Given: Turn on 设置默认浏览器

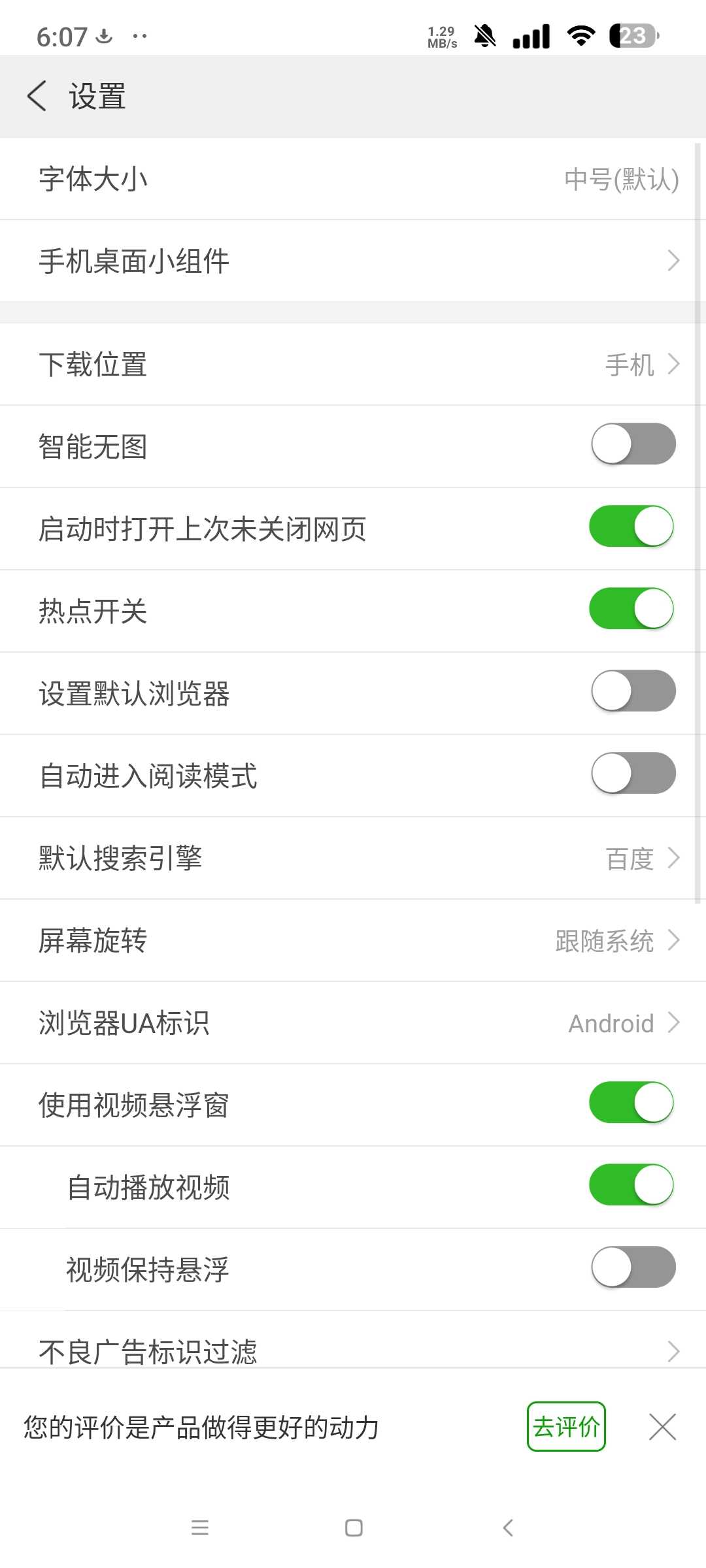Looking at the screenshot, I should pyautogui.click(x=633, y=691).
